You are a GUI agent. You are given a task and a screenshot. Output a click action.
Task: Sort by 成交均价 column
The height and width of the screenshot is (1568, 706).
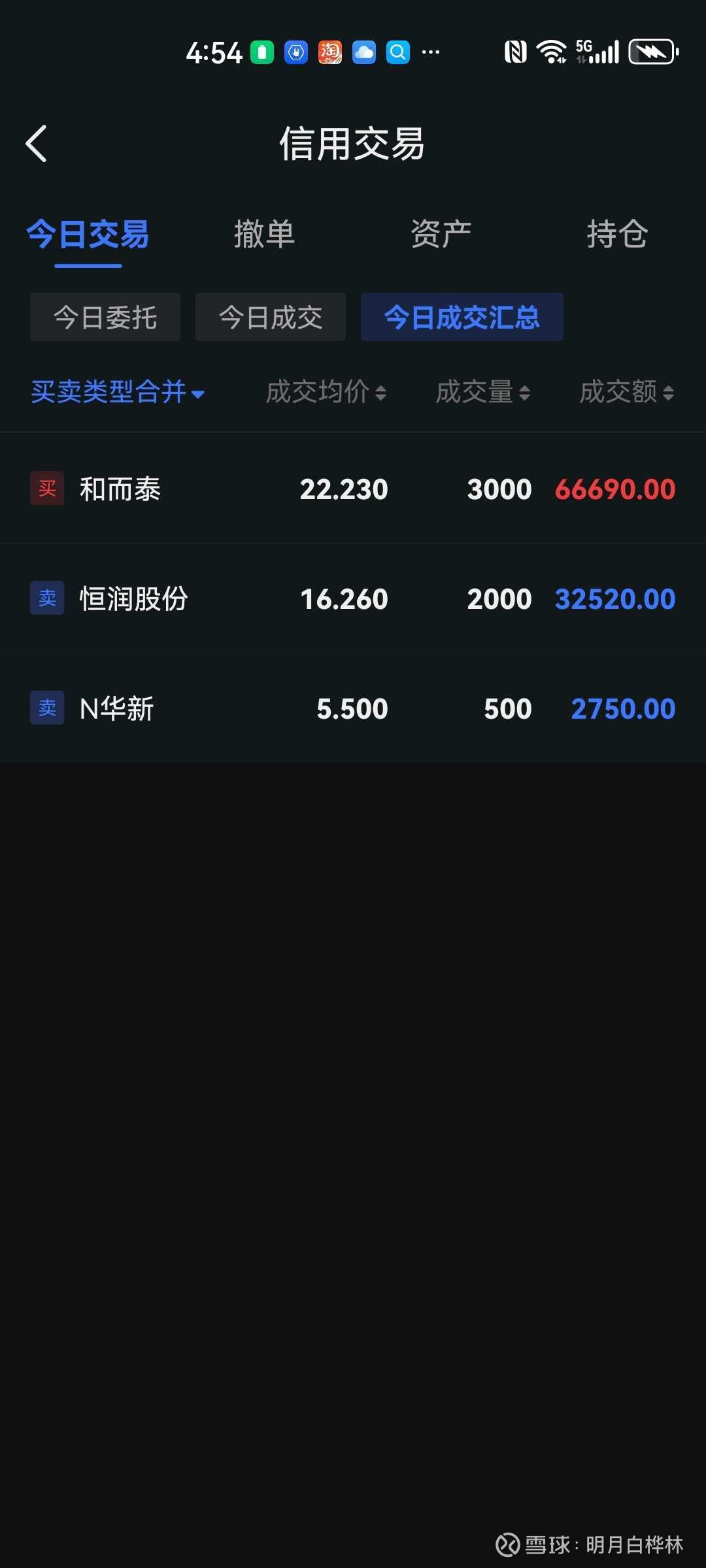click(x=326, y=392)
